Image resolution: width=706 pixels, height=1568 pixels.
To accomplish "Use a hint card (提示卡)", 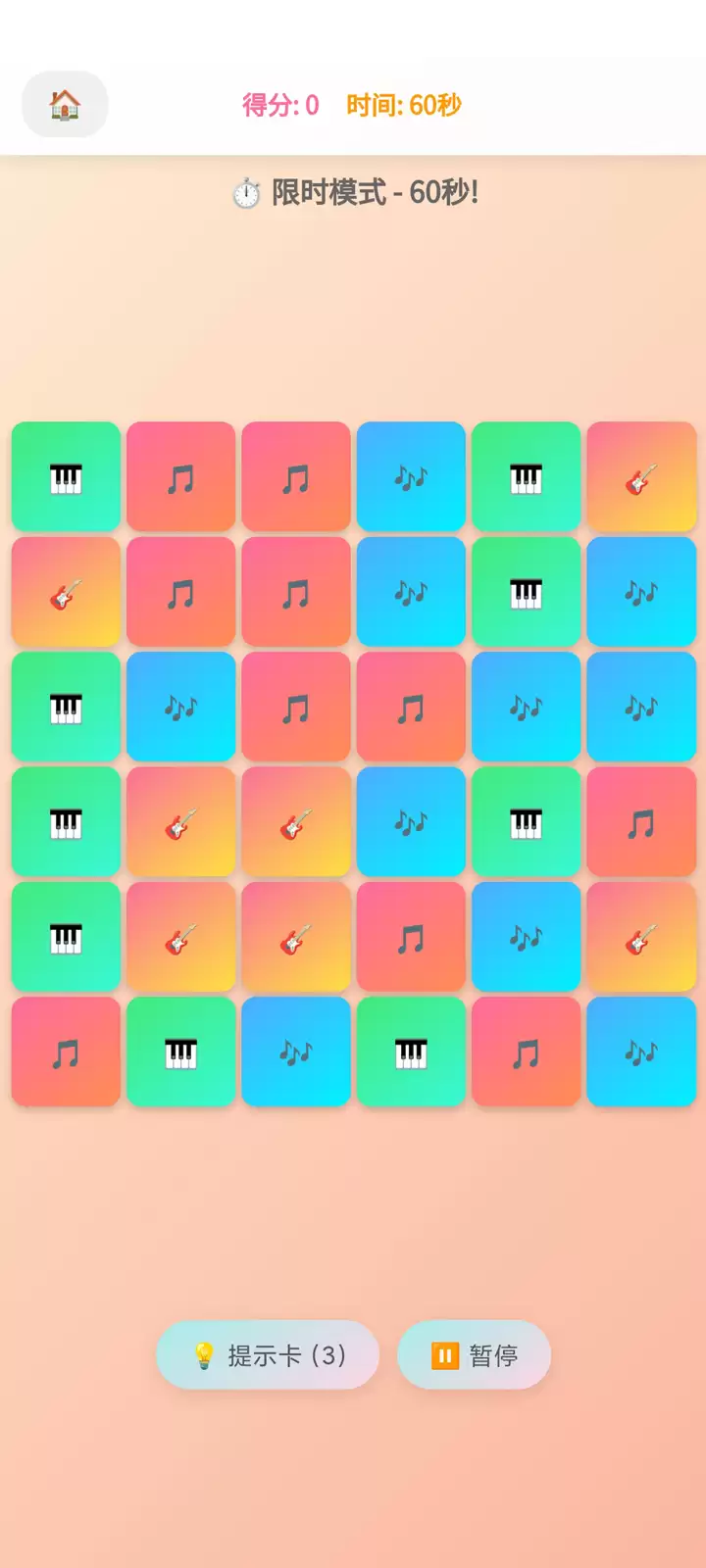I will pos(268,1354).
